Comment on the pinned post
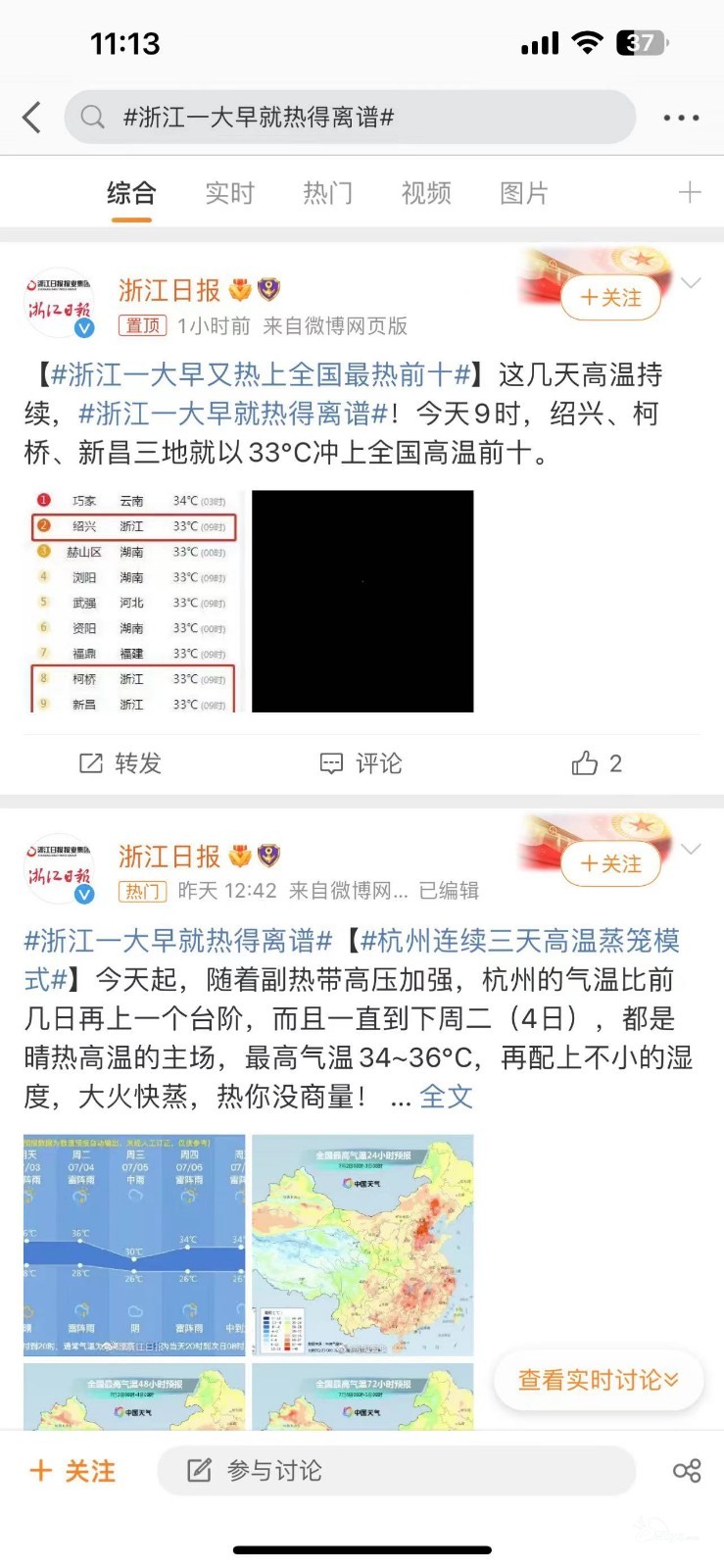724x1568 pixels. pos(362,763)
